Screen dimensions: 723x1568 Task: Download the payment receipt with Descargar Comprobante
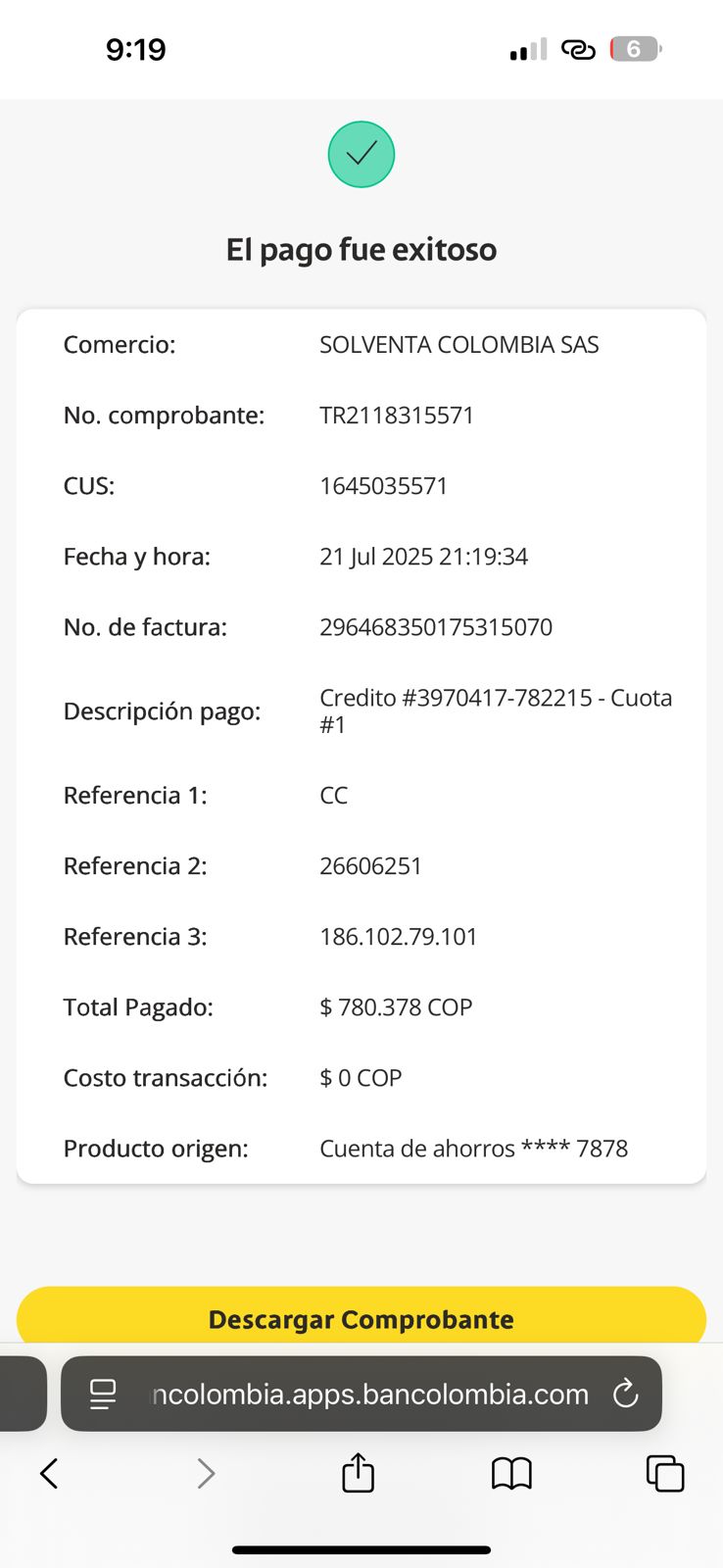click(361, 1317)
